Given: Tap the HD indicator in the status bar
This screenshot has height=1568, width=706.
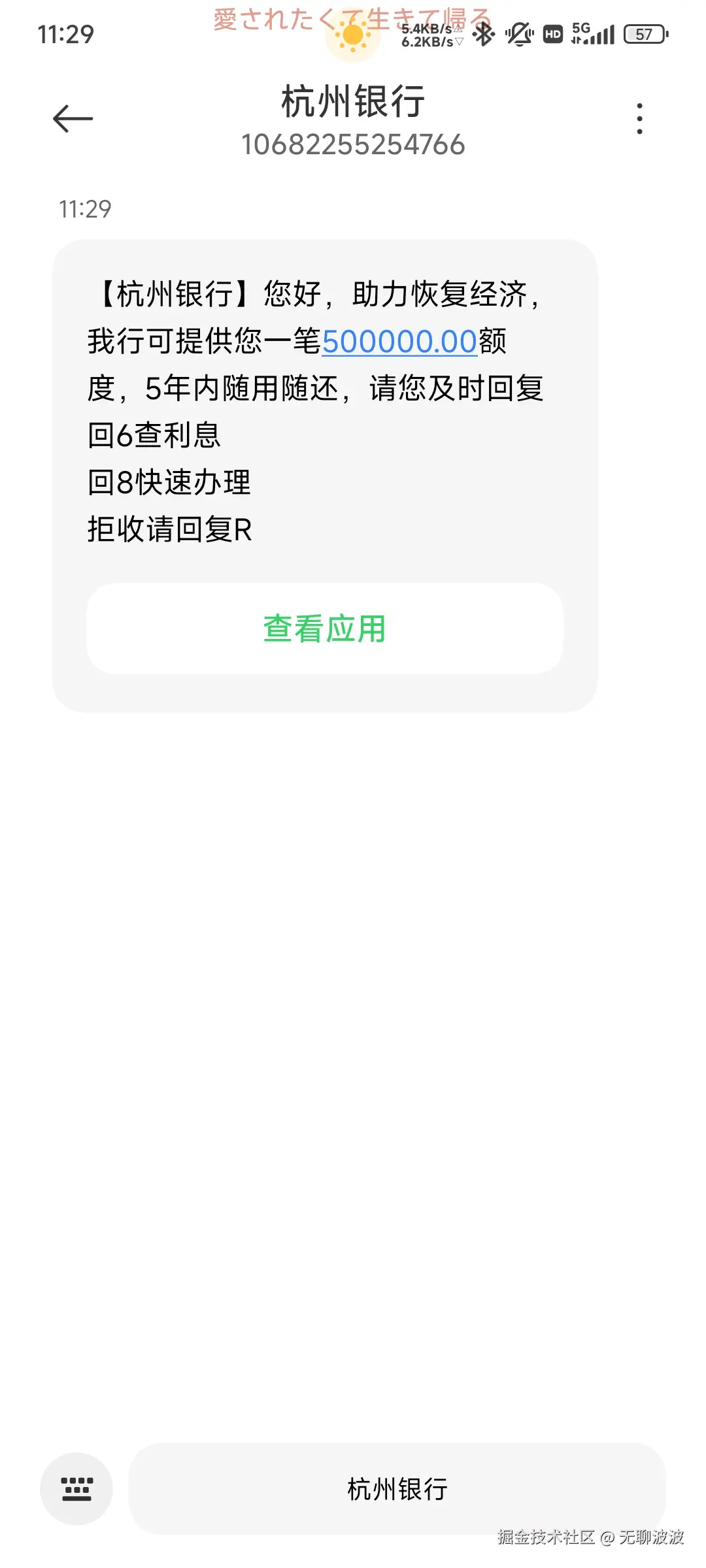Looking at the screenshot, I should (x=552, y=35).
